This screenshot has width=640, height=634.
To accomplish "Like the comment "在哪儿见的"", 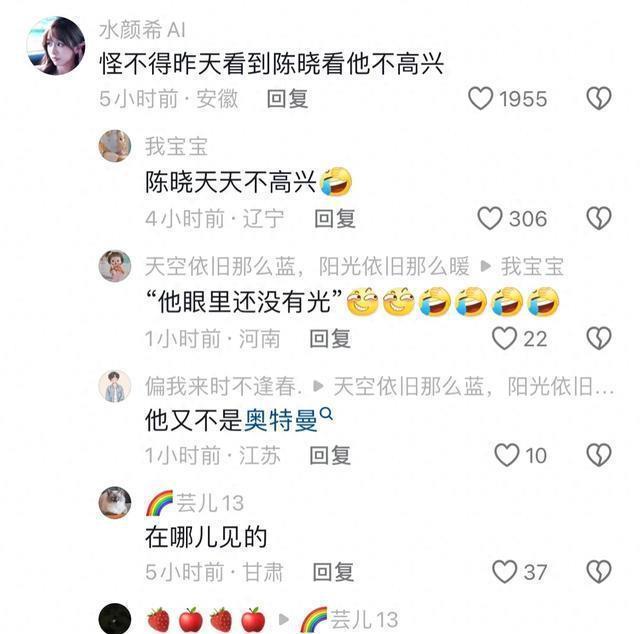I will pos(504,571).
